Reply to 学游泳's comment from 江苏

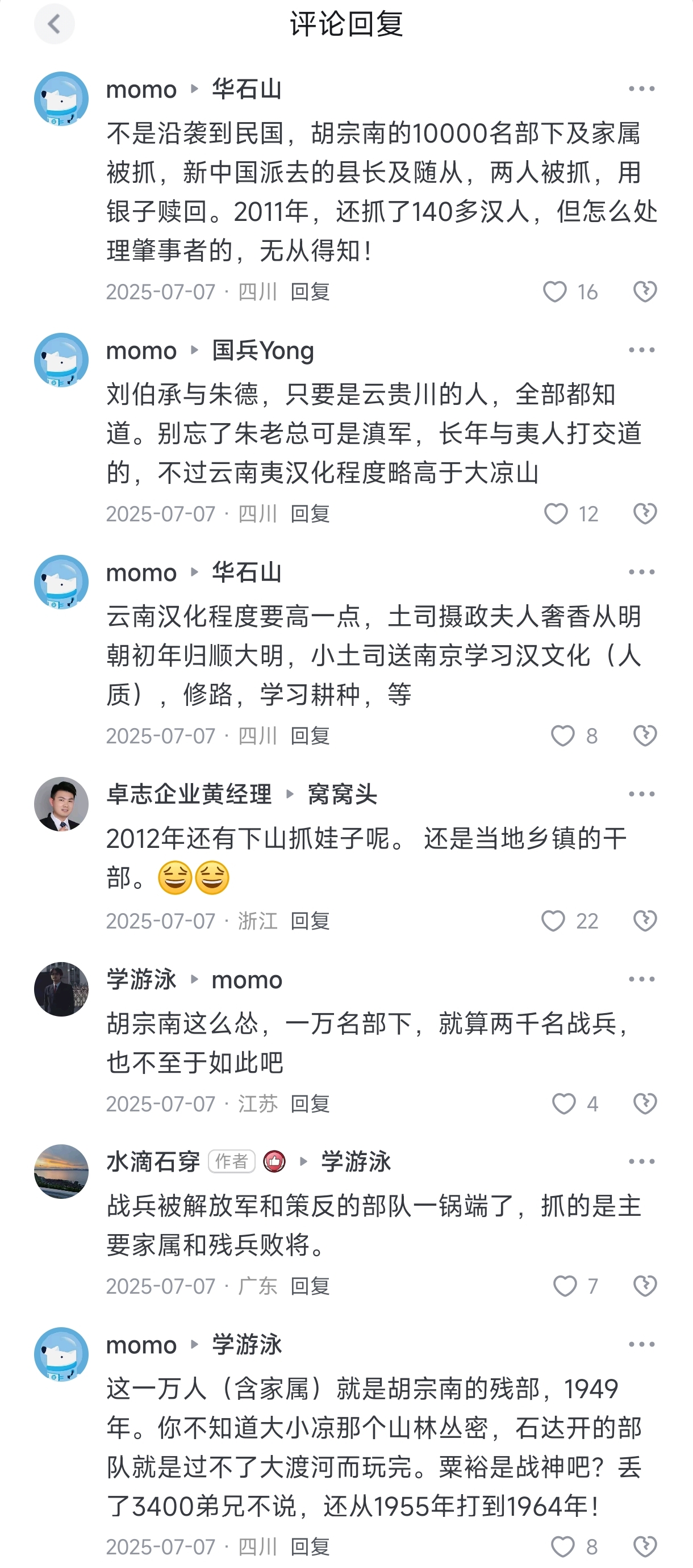click(310, 1103)
